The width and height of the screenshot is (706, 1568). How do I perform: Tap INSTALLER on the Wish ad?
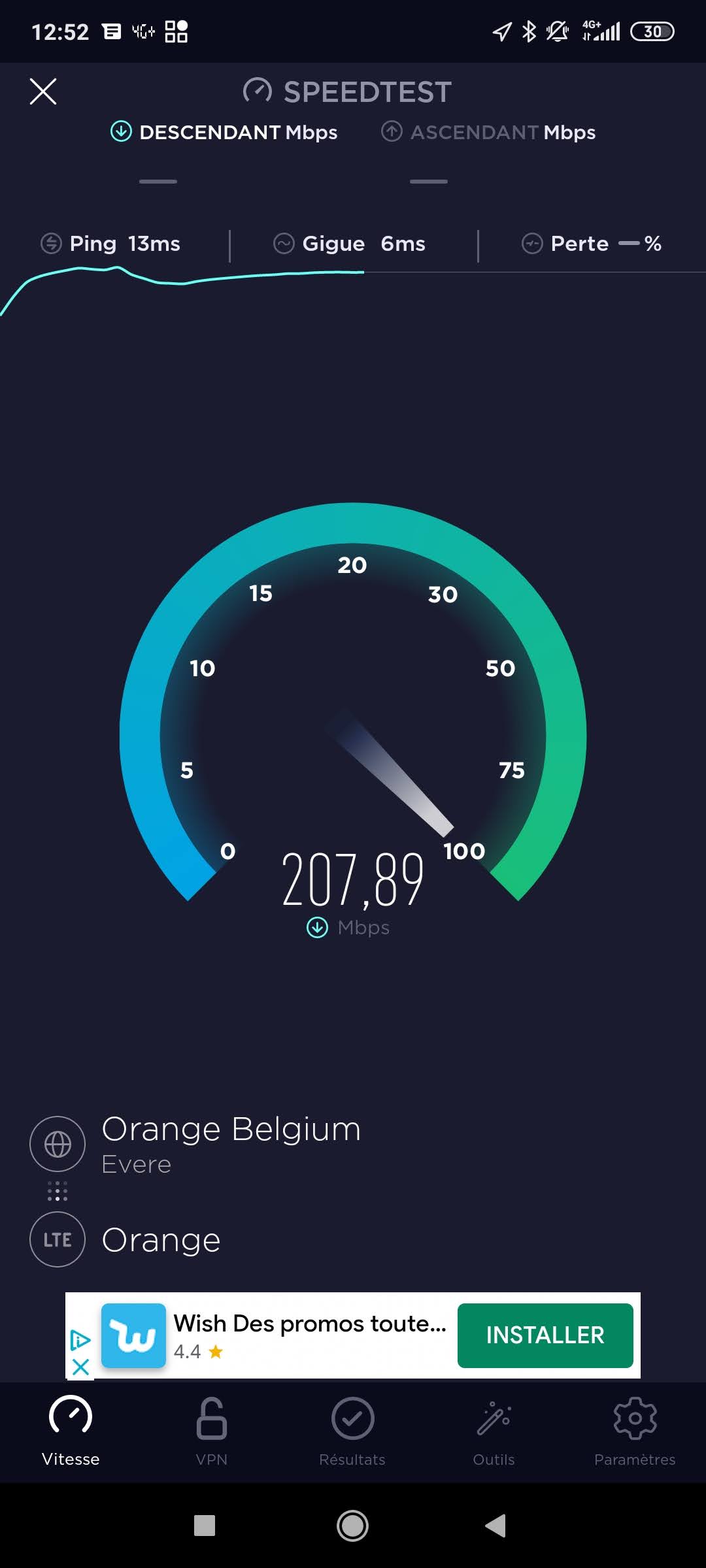pos(545,1335)
